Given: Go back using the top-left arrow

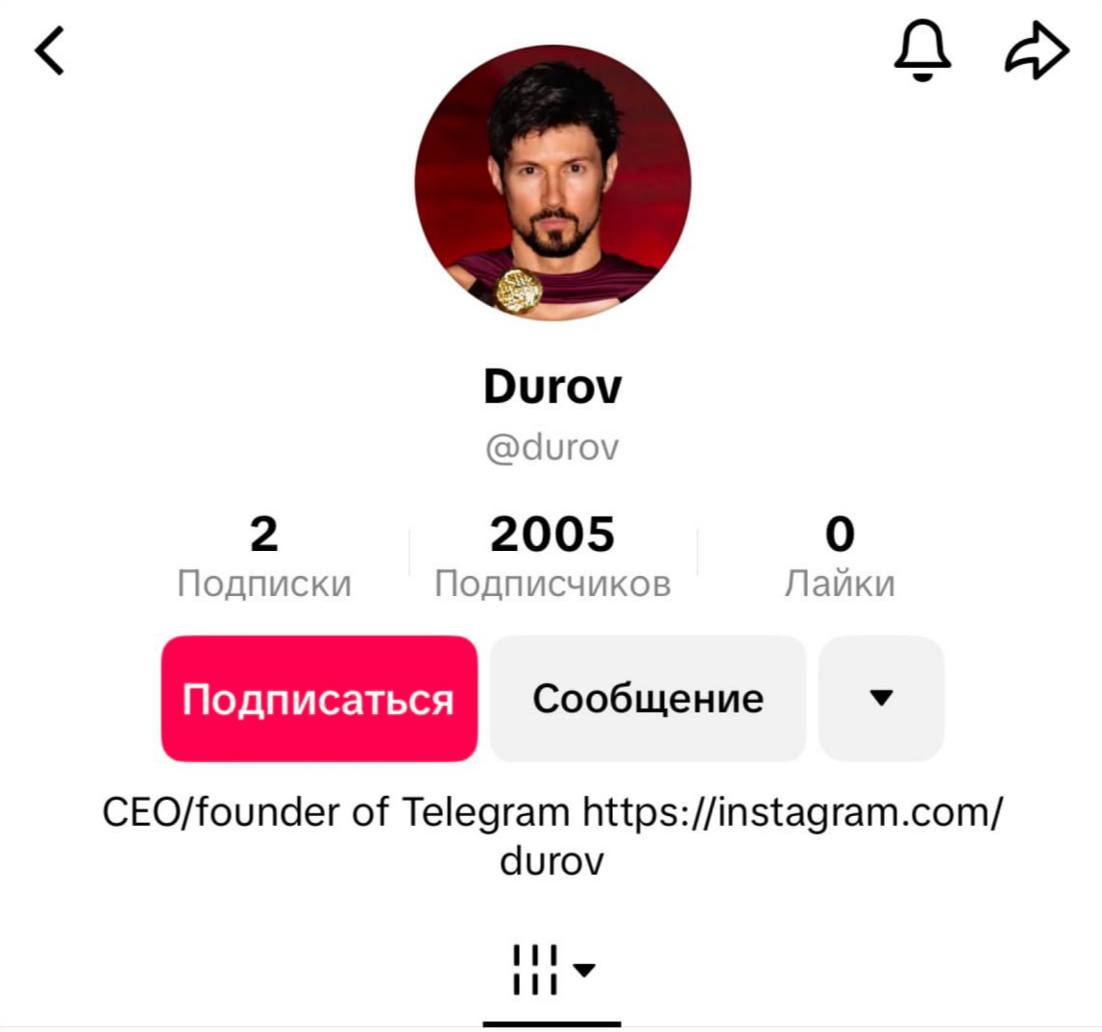Looking at the screenshot, I should (50, 51).
